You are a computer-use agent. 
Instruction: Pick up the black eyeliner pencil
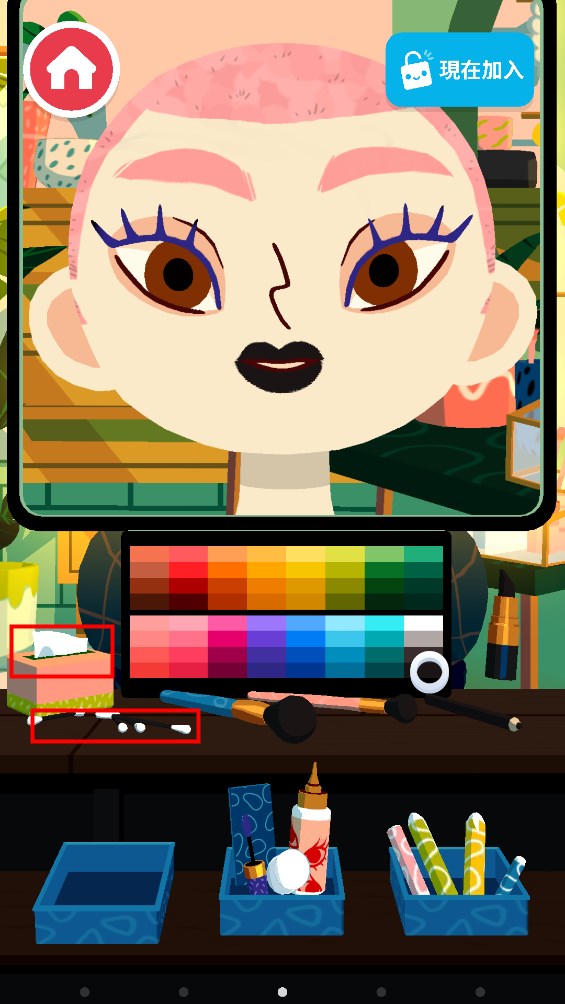tap(473, 713)
